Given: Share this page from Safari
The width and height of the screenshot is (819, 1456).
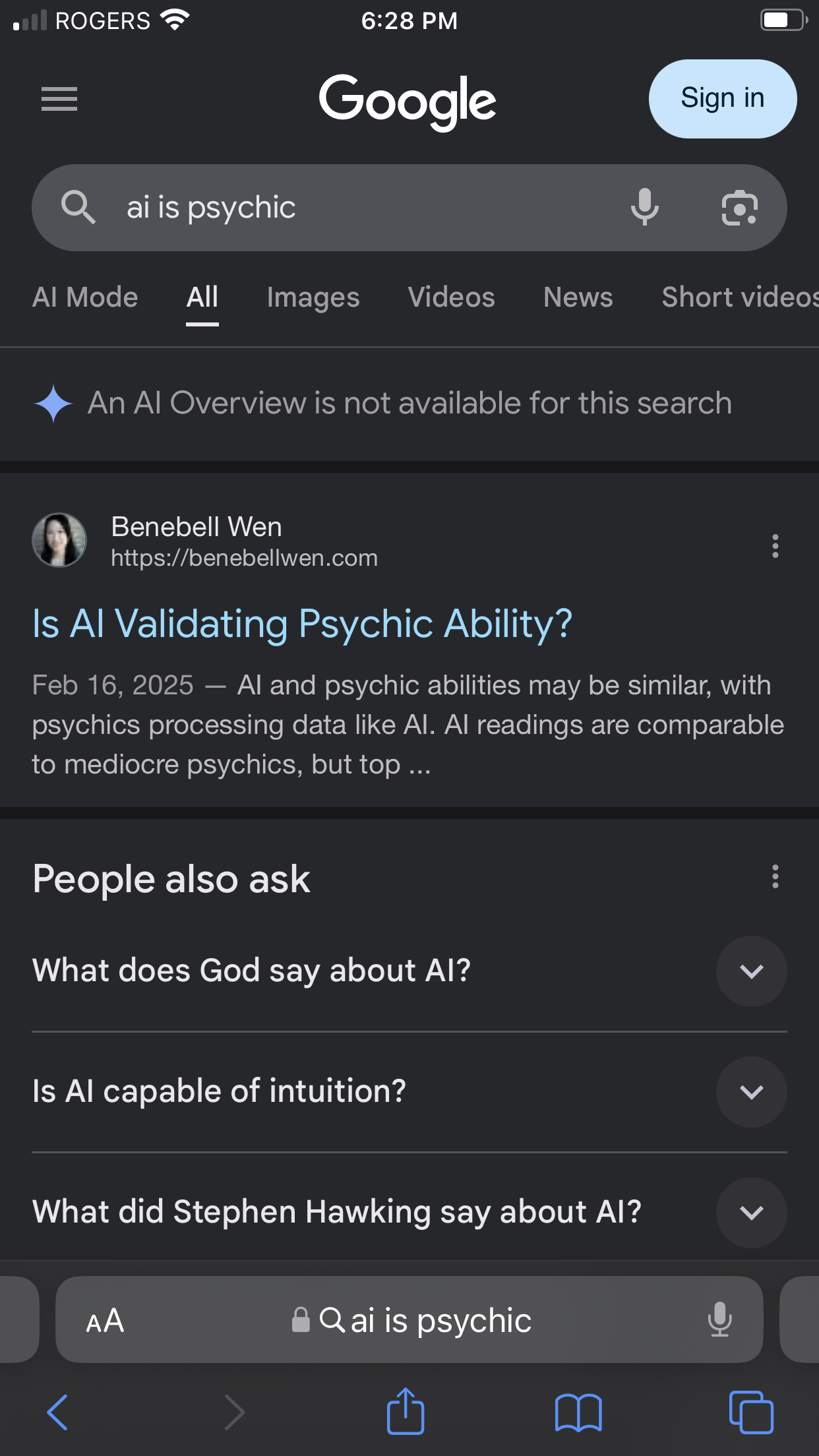Looking at the screenshot, I should [x=405, y=1411].
